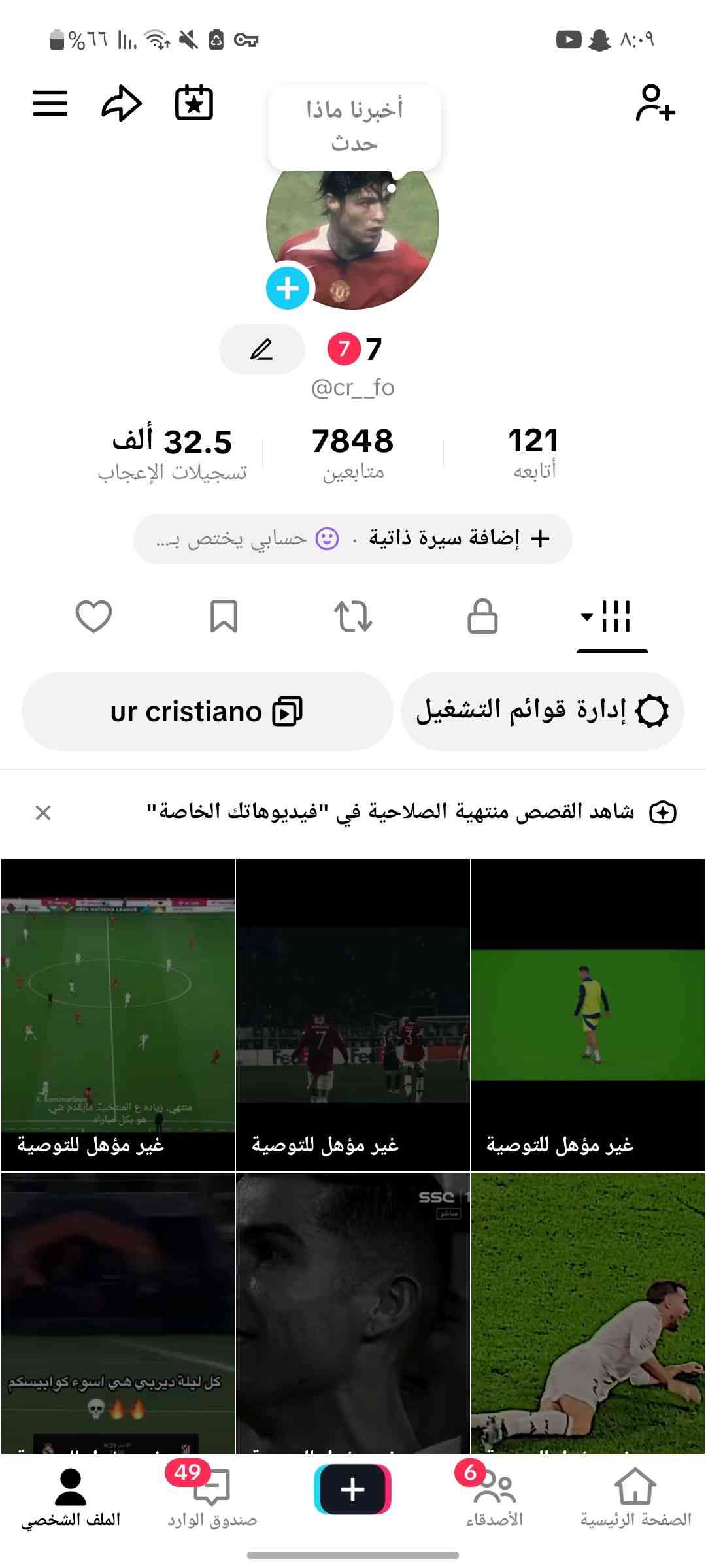The height and width of the screenshot is (1568, 706).
Task: Go to the home page tab
Action: pos(635,1497)
